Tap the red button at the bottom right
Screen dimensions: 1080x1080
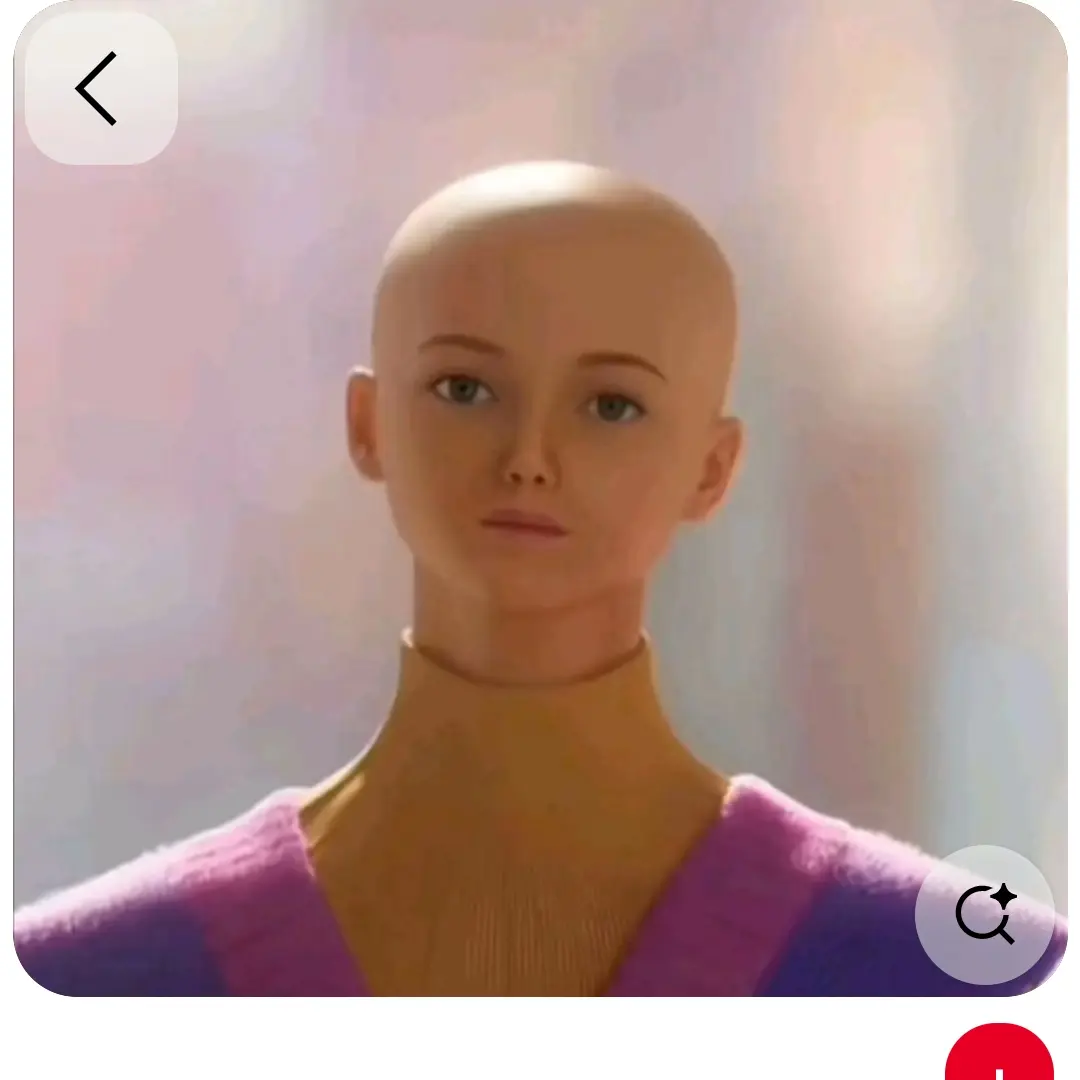tap(998, 1055)
